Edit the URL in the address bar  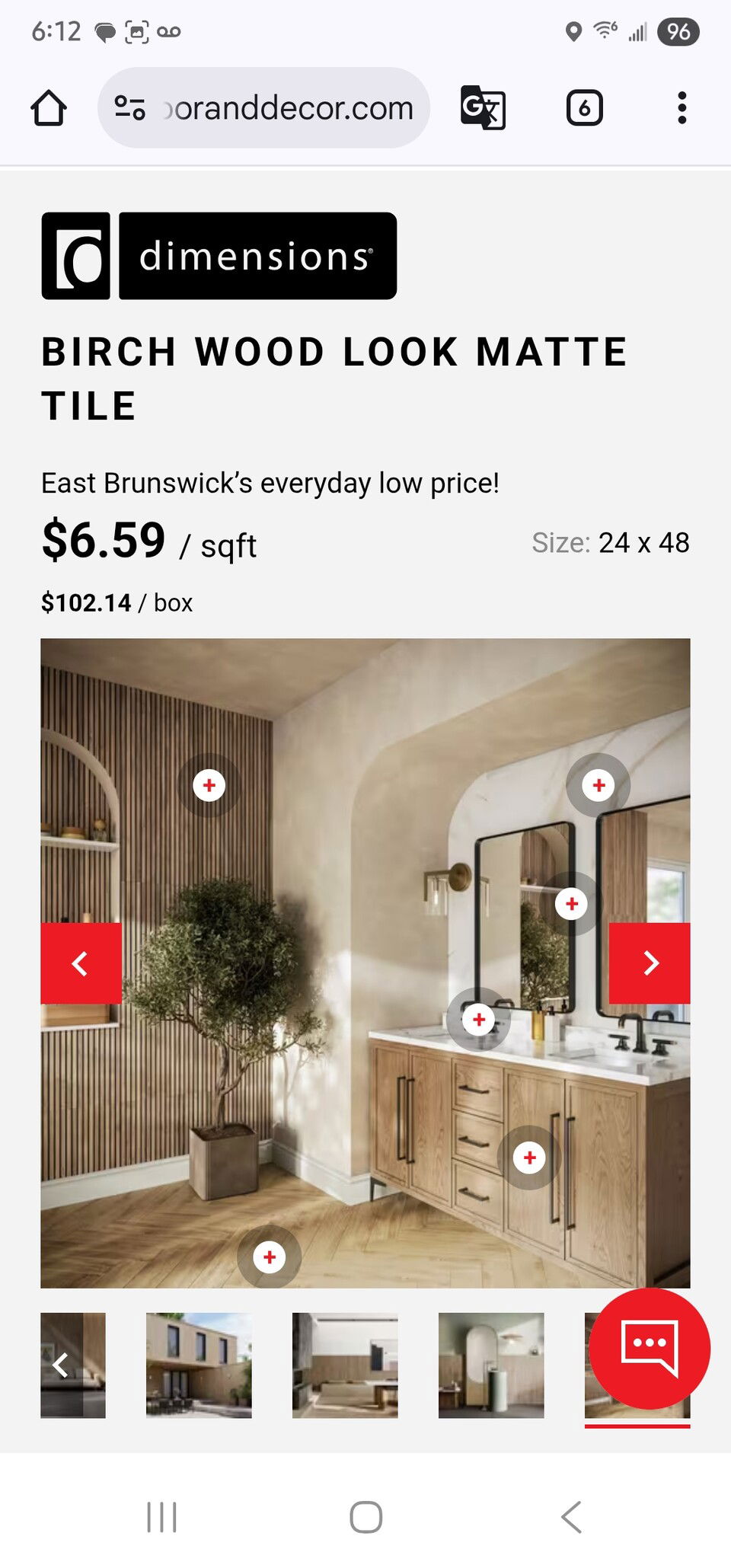[288, 108]
